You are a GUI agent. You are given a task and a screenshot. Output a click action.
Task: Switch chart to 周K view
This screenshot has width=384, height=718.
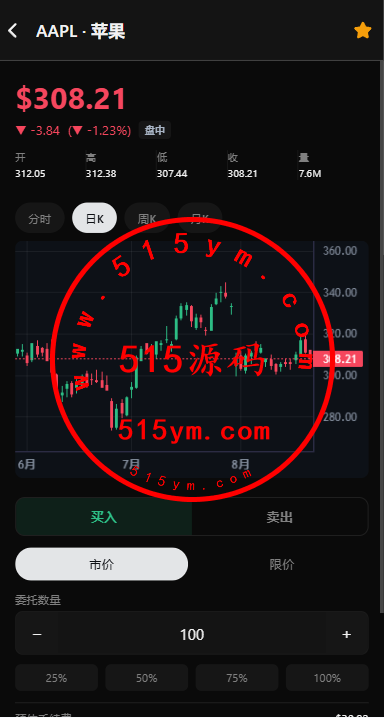point(147,218)
